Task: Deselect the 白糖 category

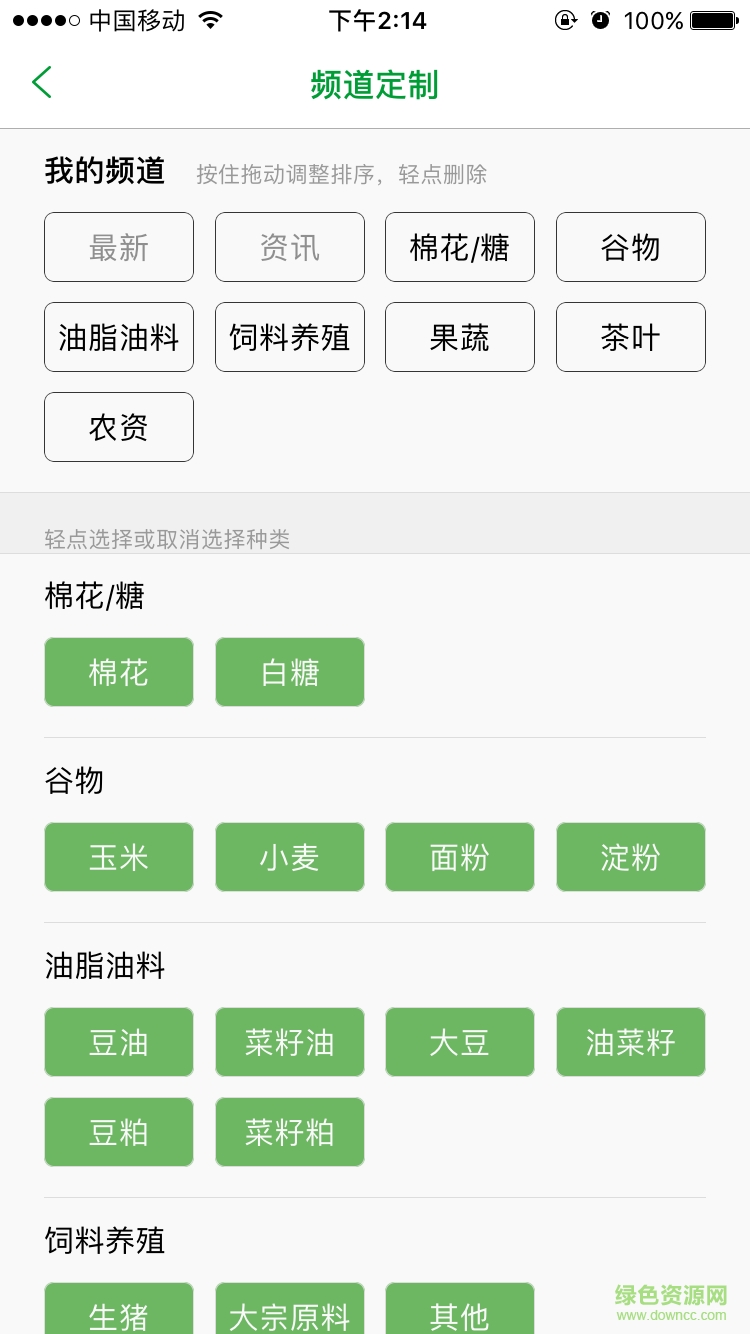Action: 289,672
